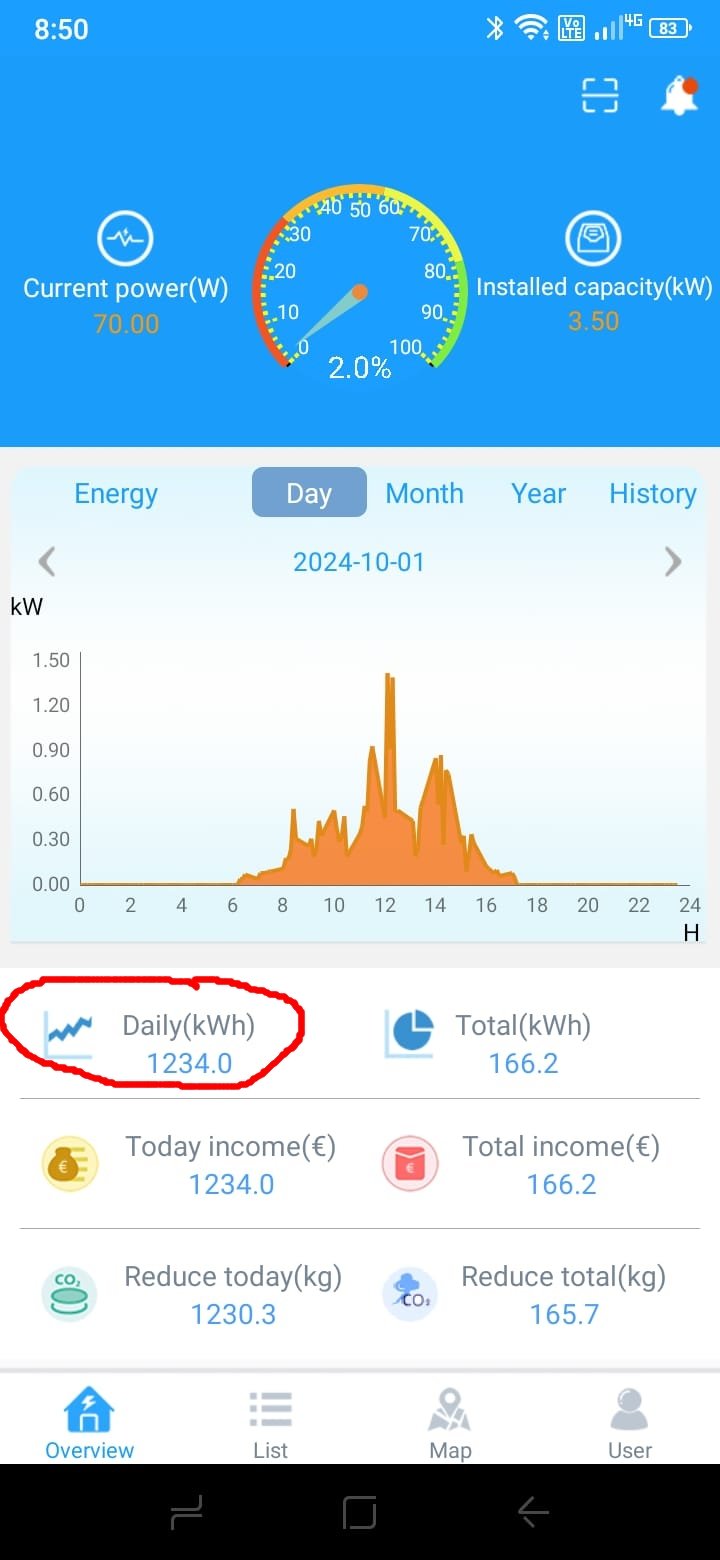The width and height of the screenshot is (720, 1560).
Task: Open the scan code icon
Action: point(600,96)
